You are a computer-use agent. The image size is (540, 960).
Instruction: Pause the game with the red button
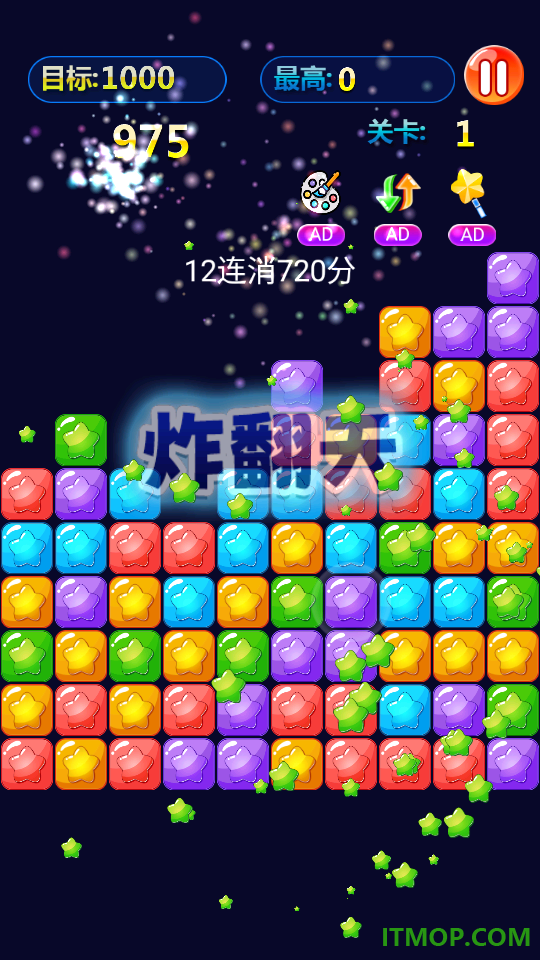(x=494, y=76)
